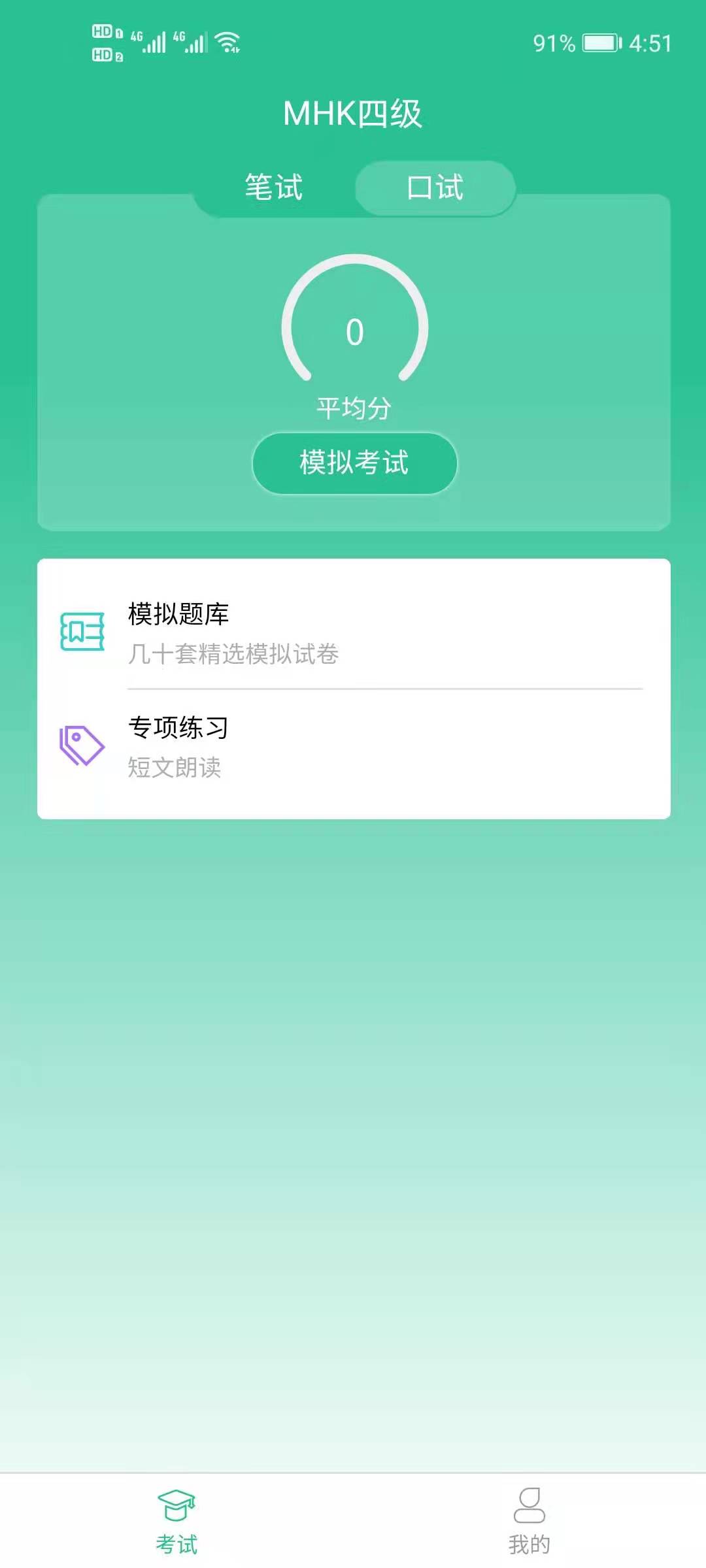Open the 我的 profile tab

tap(529, 1520)
